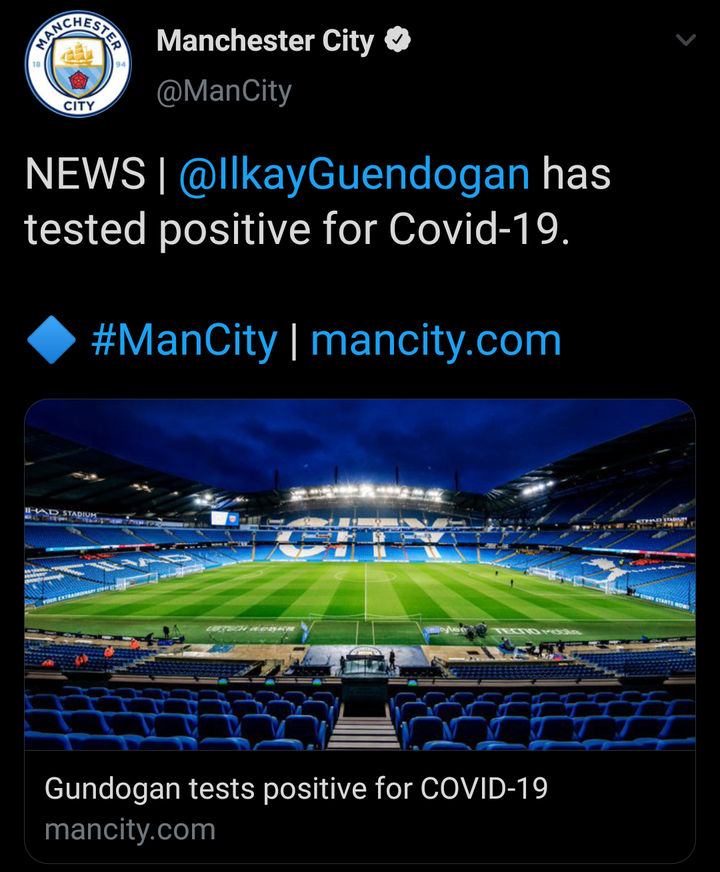View the Manchester City account name

point(265,41)
